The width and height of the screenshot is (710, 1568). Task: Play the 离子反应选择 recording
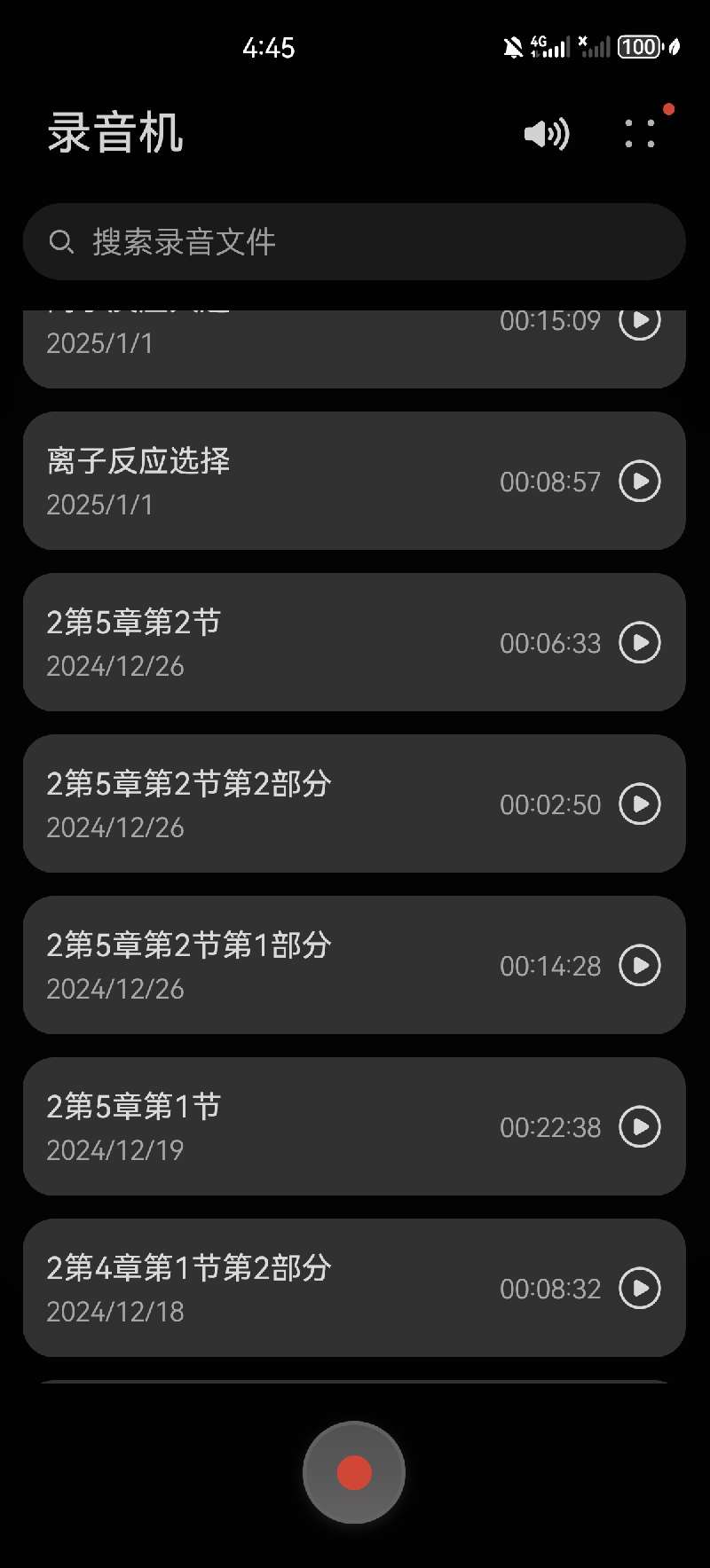click(x=640, y=481)
